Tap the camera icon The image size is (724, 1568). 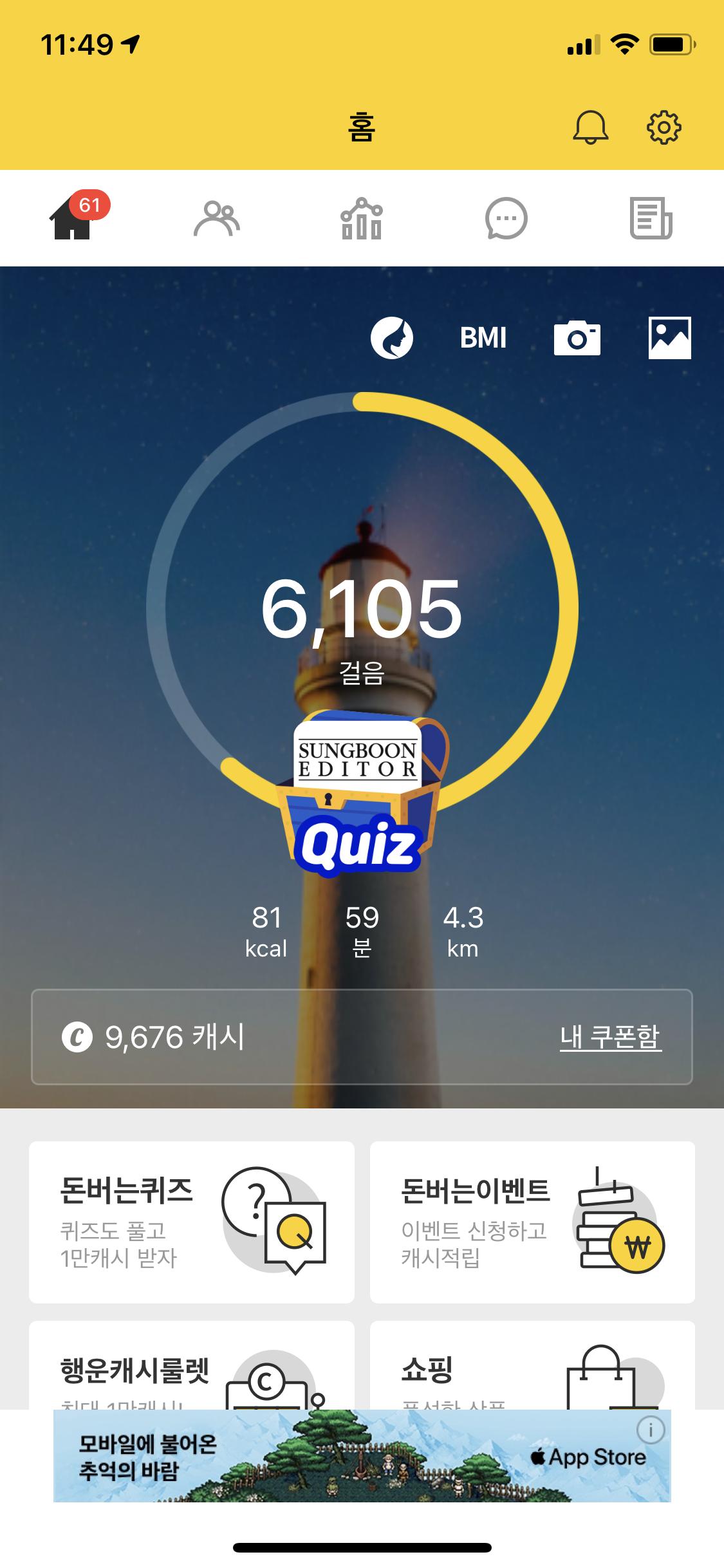point(577,338)
